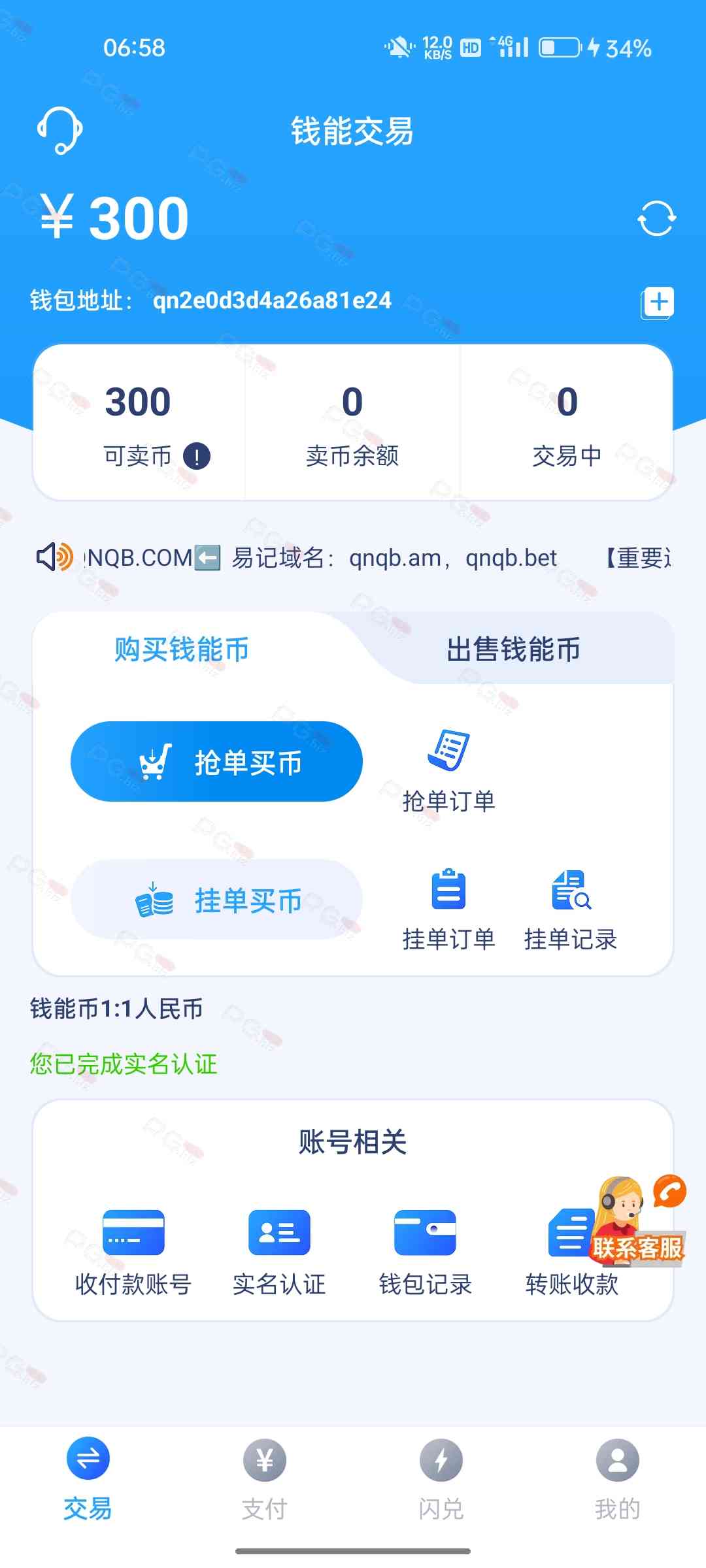Open 收付款账号
This screenshot has height=1568, width=706.
[x=133, y=1252]
